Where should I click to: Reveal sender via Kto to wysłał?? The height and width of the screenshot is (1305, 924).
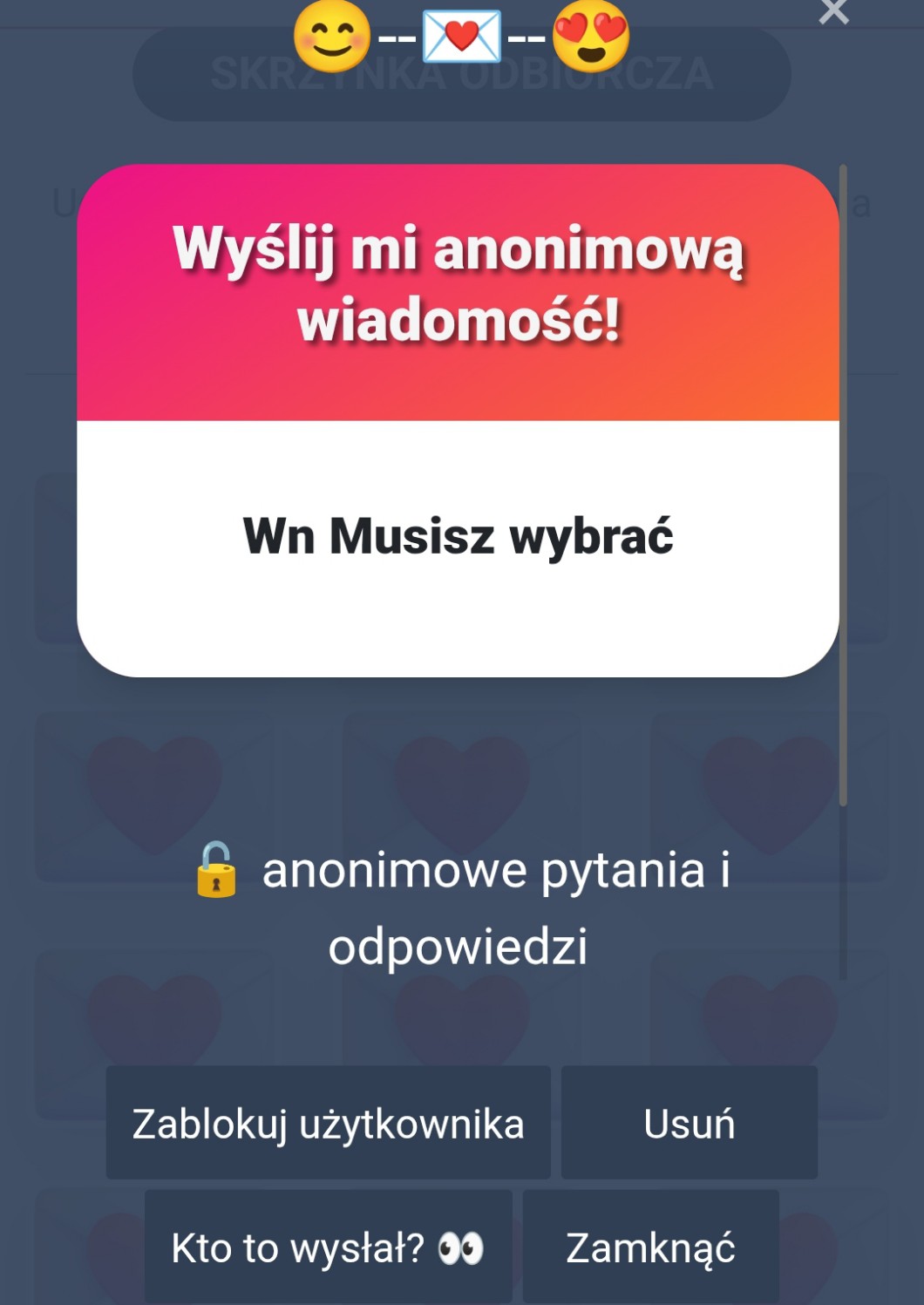[x=328, y=1247]
